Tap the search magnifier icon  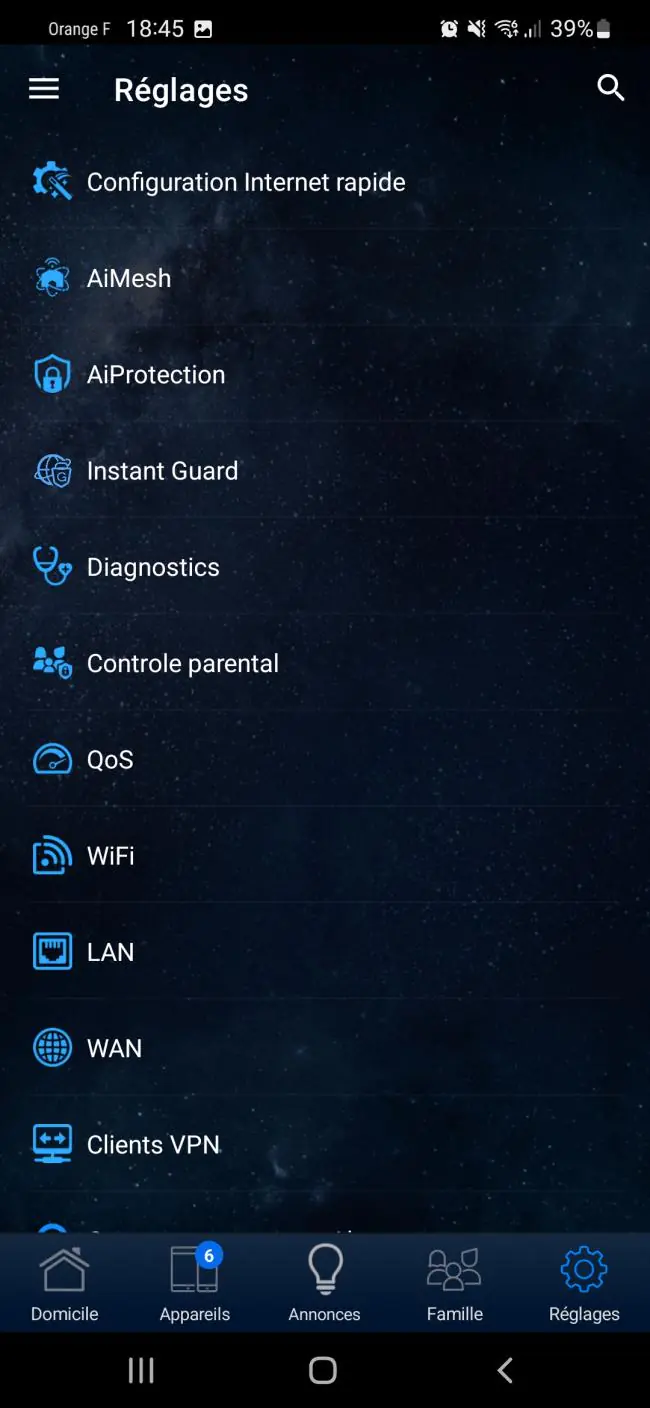(610, 88)
